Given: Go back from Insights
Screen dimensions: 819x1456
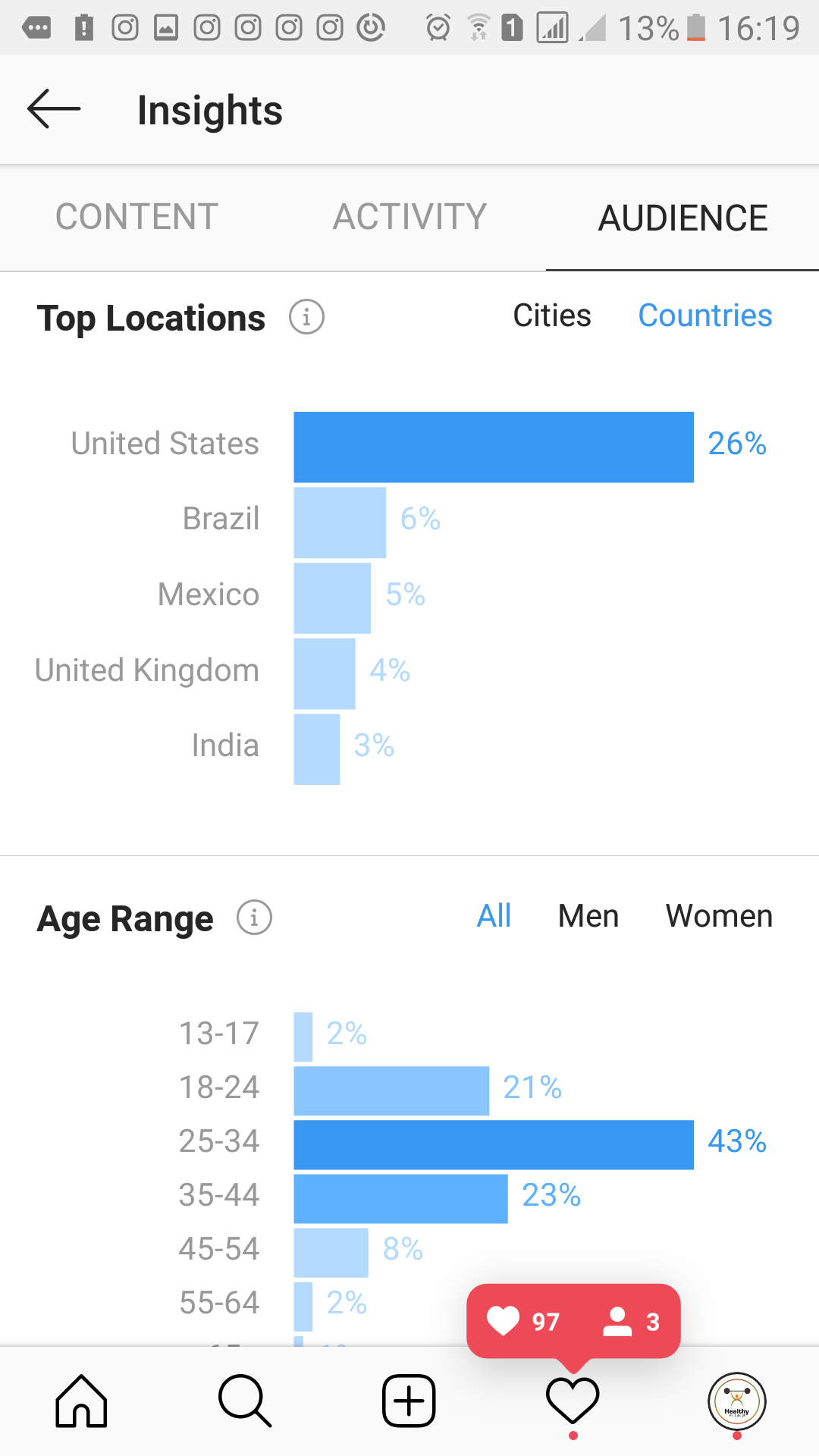Looking at the screenshot, I should pos(54,109).
